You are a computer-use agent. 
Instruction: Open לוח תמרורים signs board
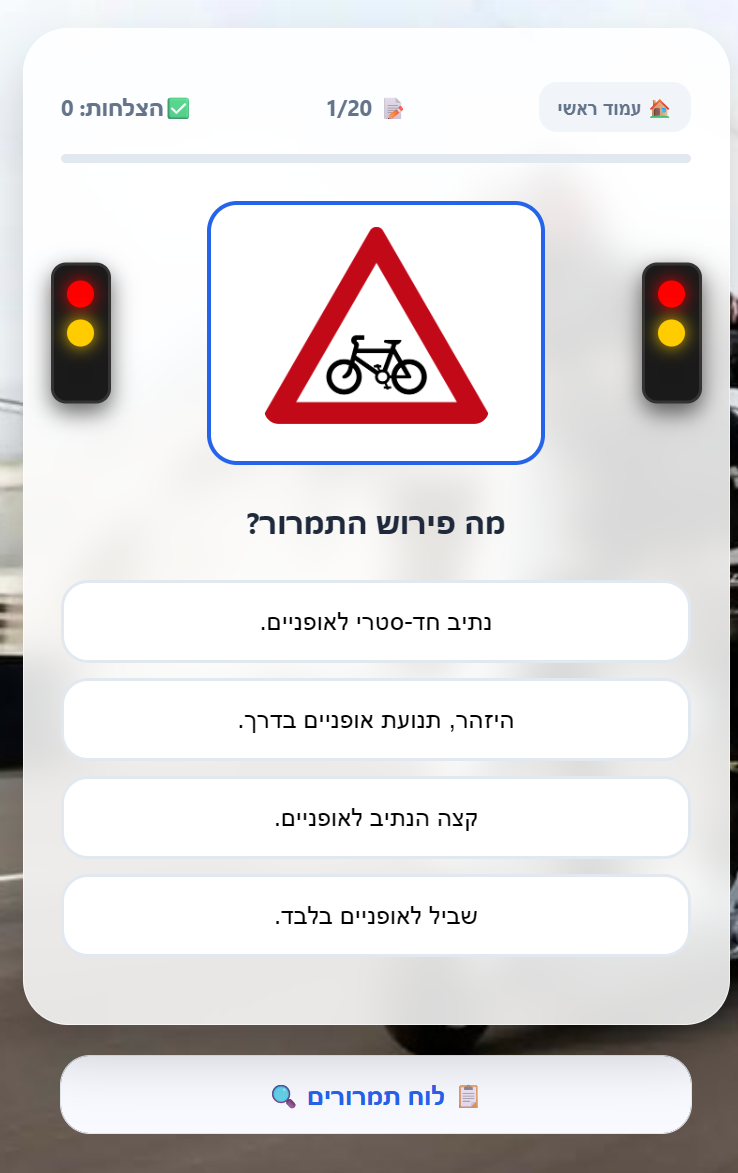click(376, 1096)
